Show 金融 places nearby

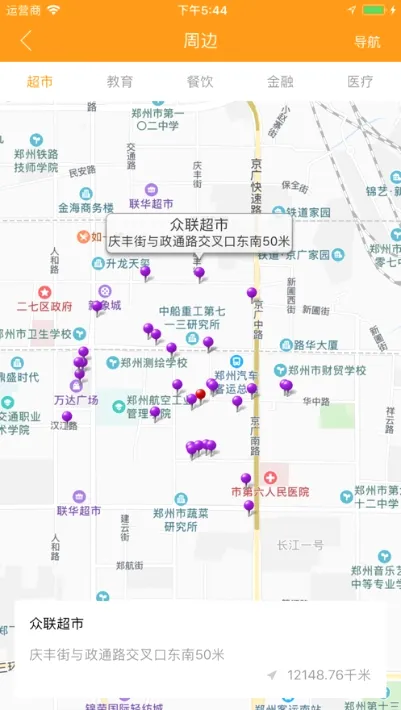(280, 82)
